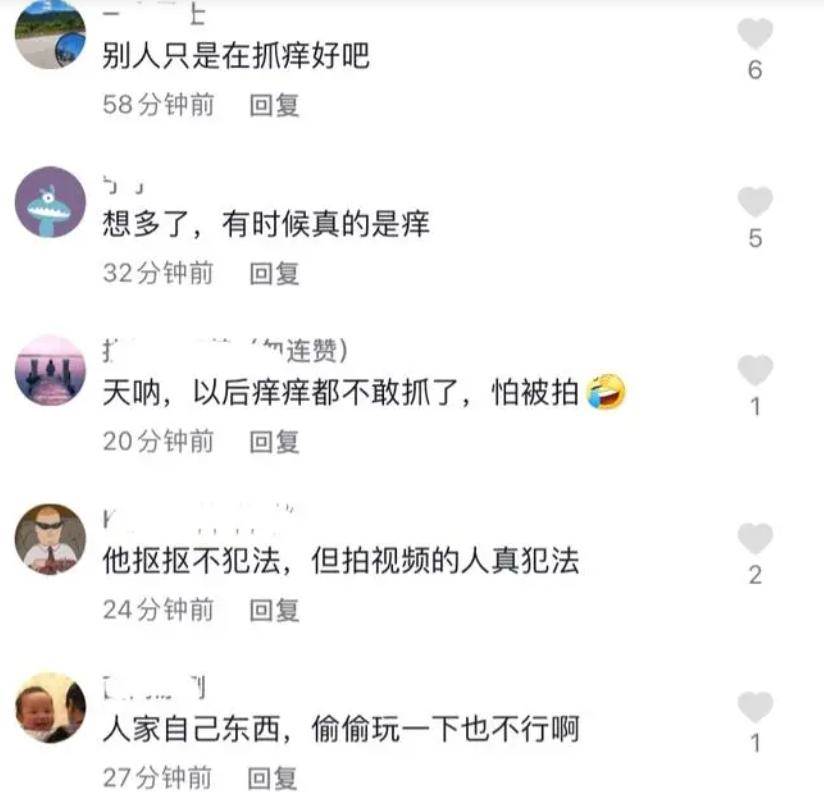Reply to the comment posted 32分钟前
Screen dimensions: 824x792
point(274,273)
